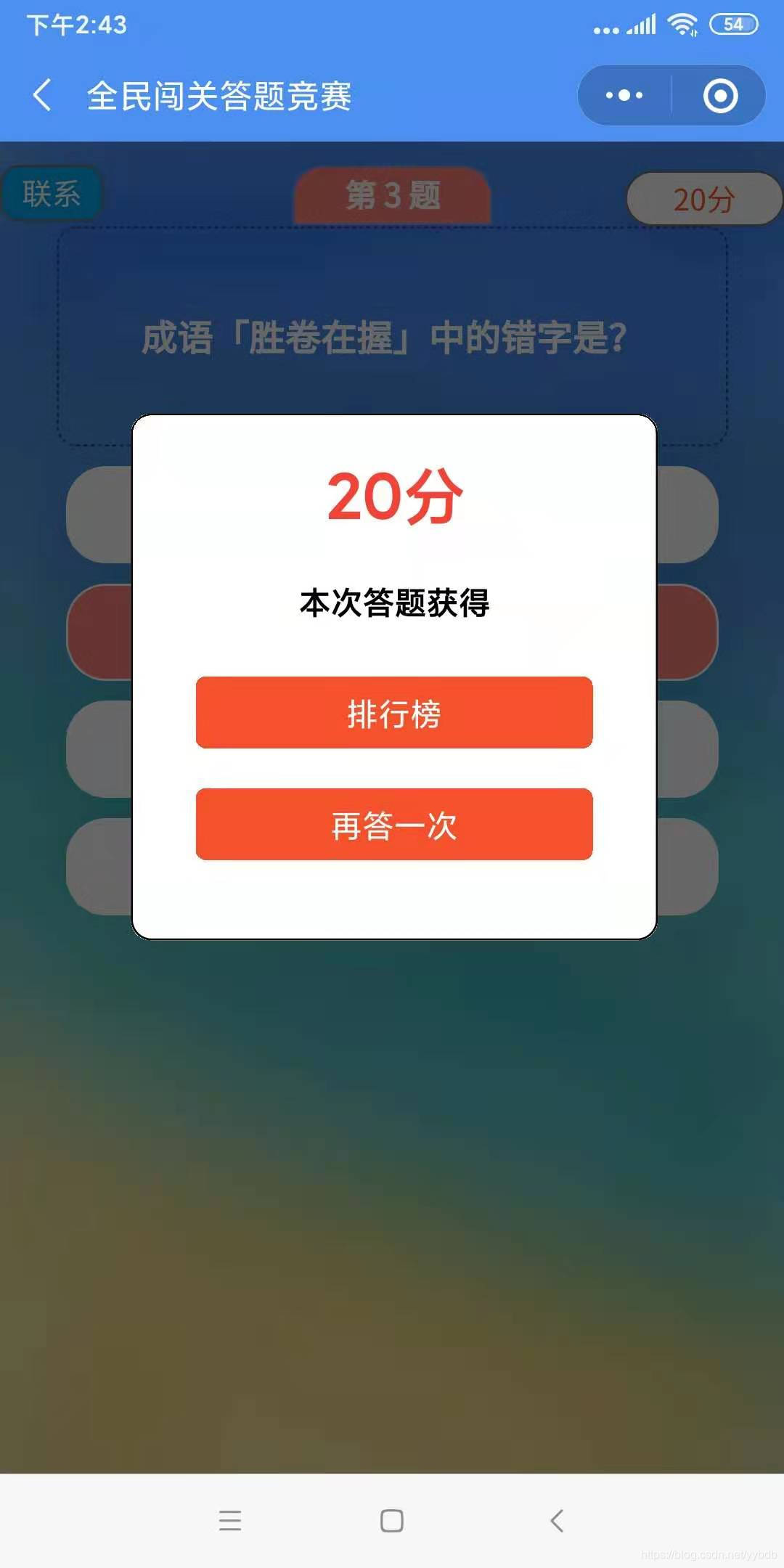Tap the 联系 contact button
This screenshot has width=784, height=1568.
pos(51,192)
